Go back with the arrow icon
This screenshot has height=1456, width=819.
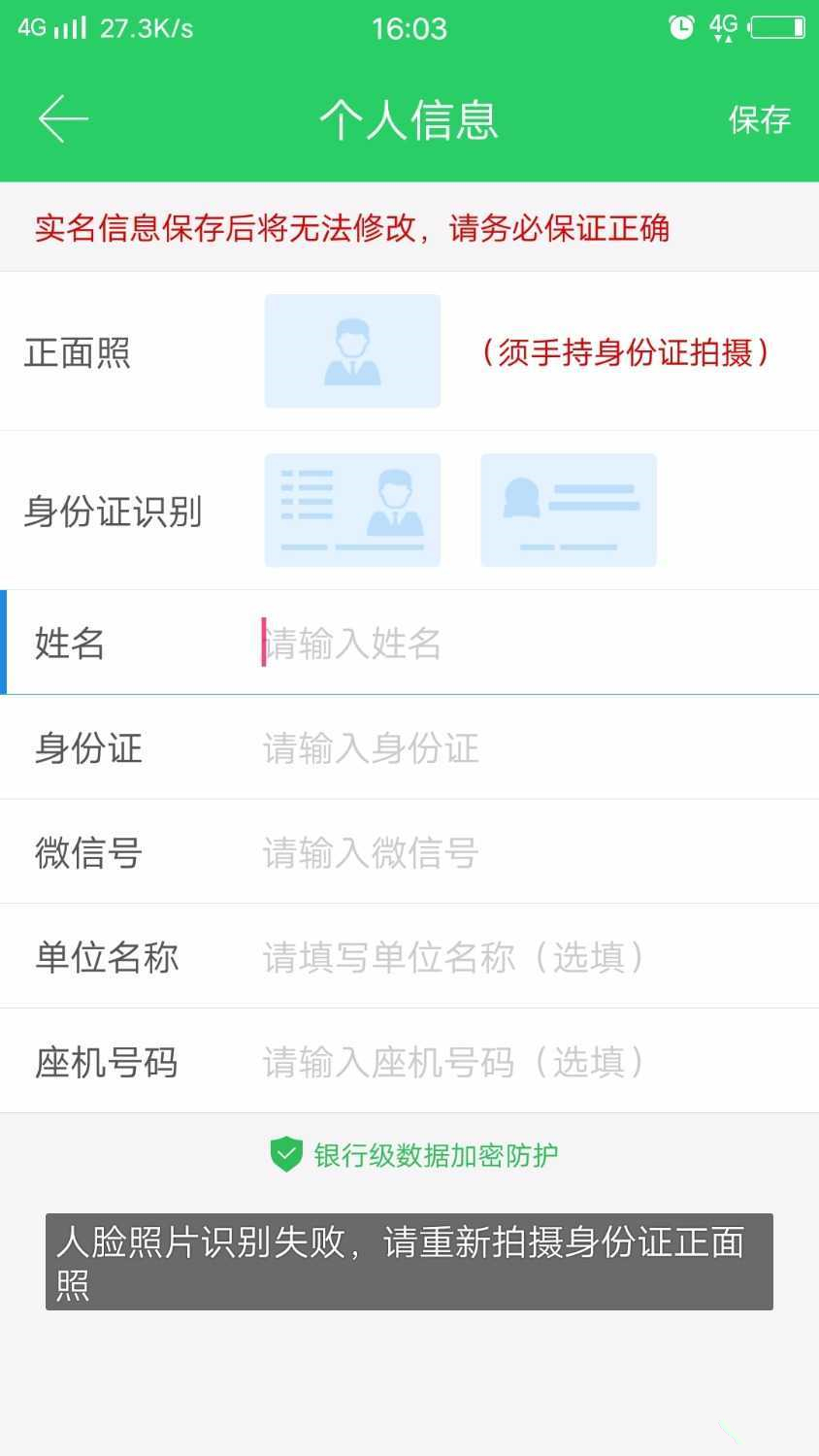pyautogui.click(x=63, y=119)
